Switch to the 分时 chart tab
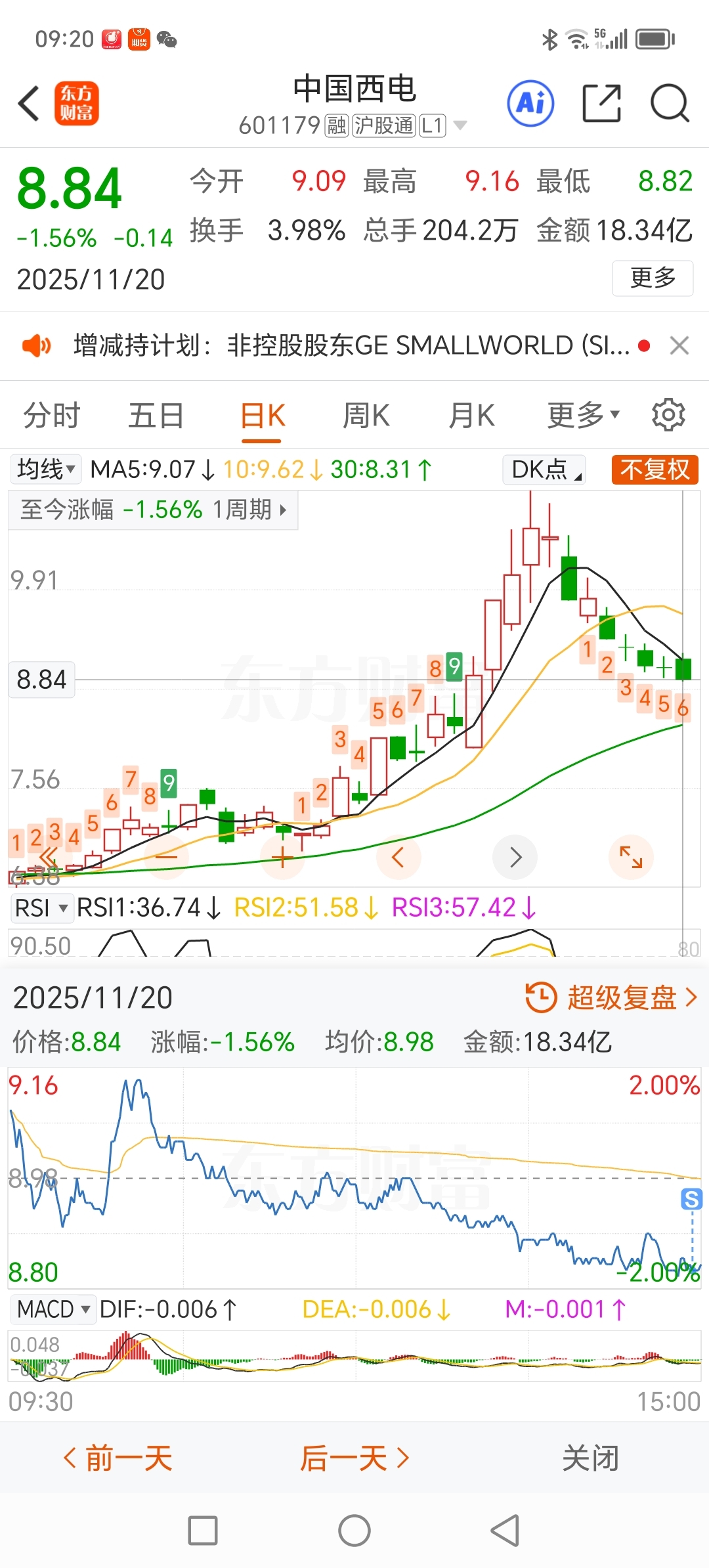This screenshot has width=709, height=1568. 52,416
